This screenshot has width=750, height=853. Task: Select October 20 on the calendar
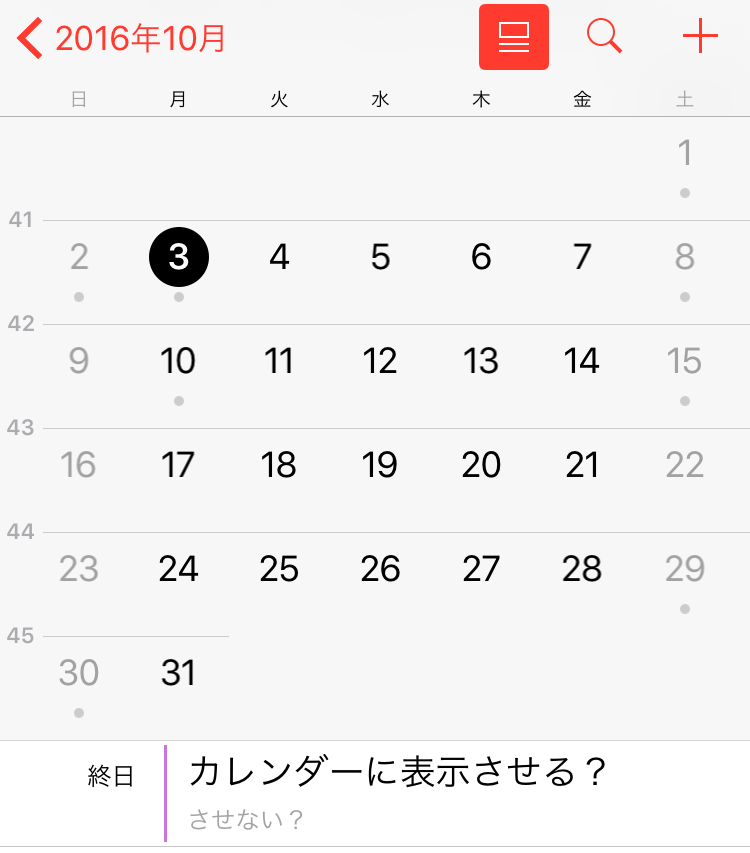tap(481, 465)
